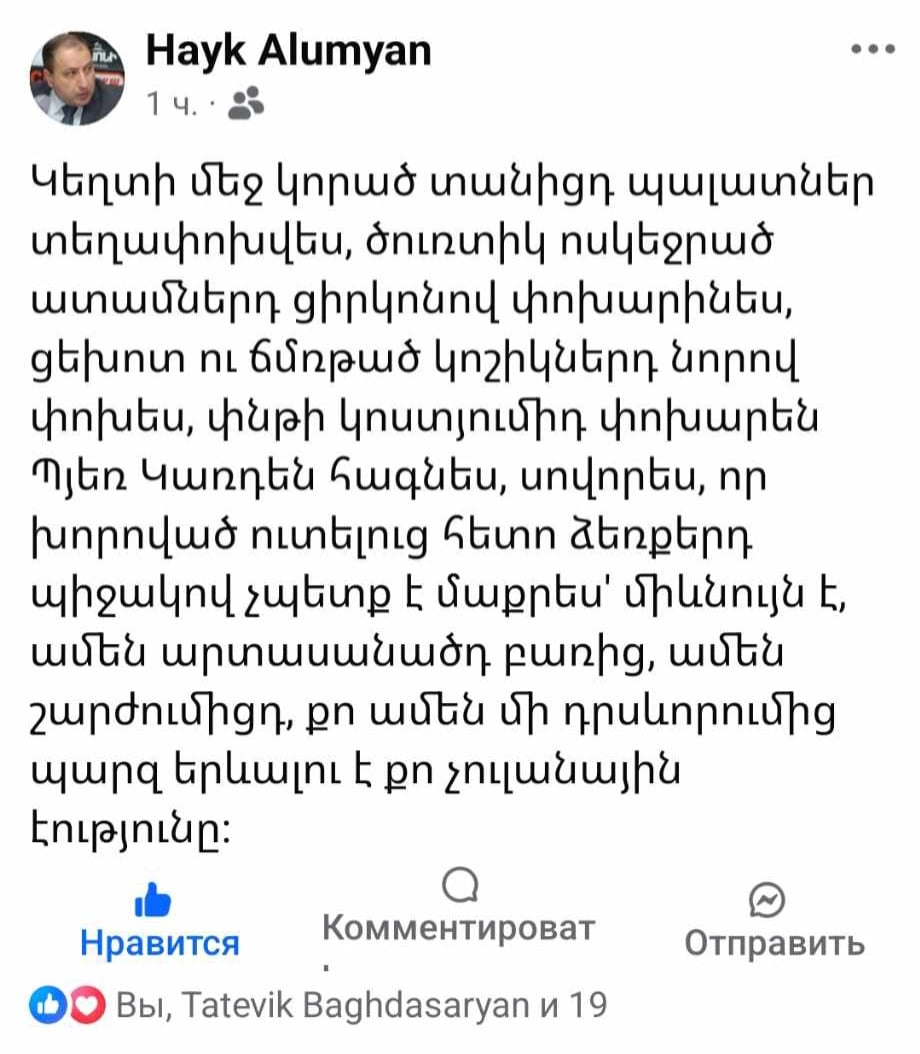Open Hayk Alumyan's profile name link
This screenshot has height=1054, width=920.
[289, 49]
